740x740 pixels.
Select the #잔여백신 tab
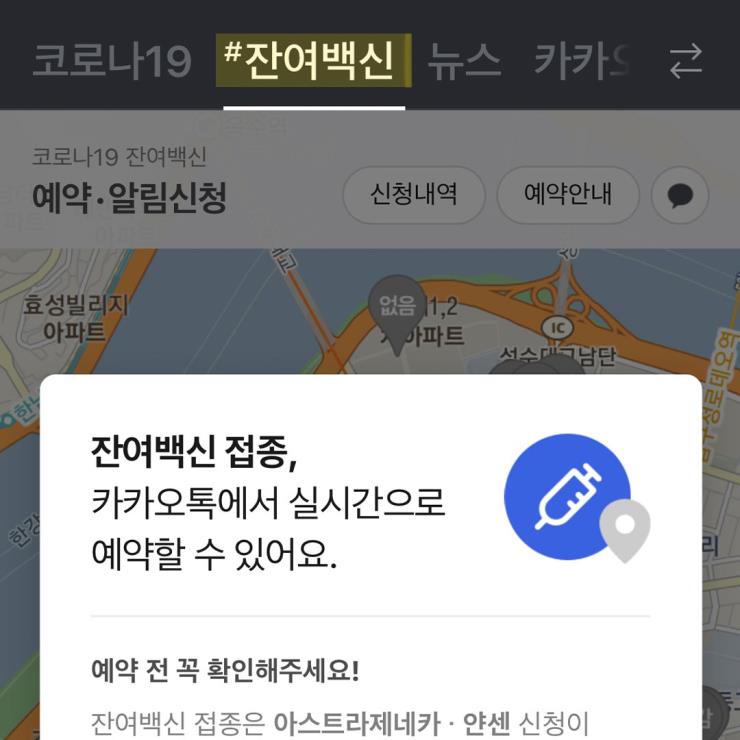313,61
